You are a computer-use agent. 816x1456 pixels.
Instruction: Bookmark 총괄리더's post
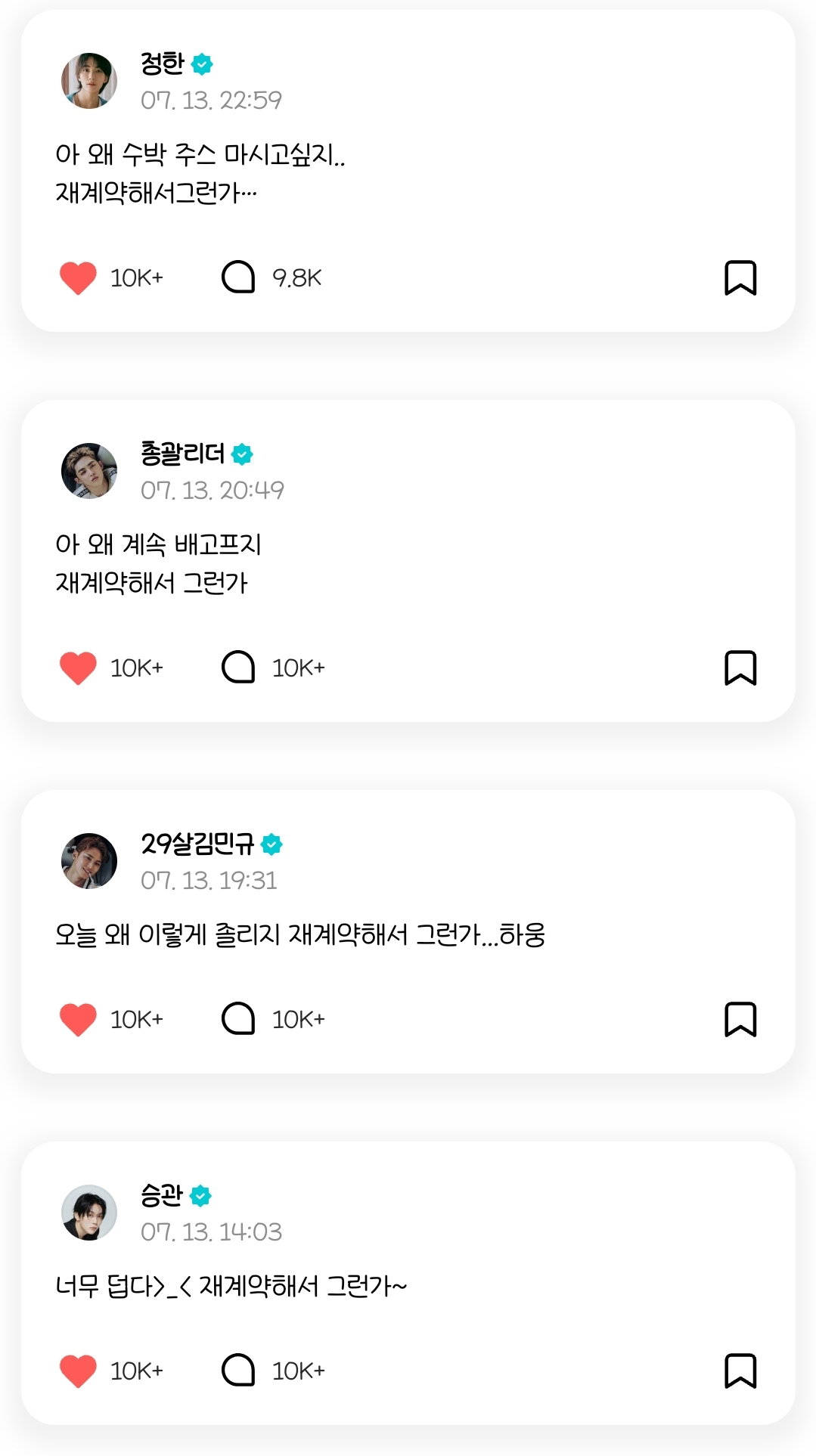point(740,668)
